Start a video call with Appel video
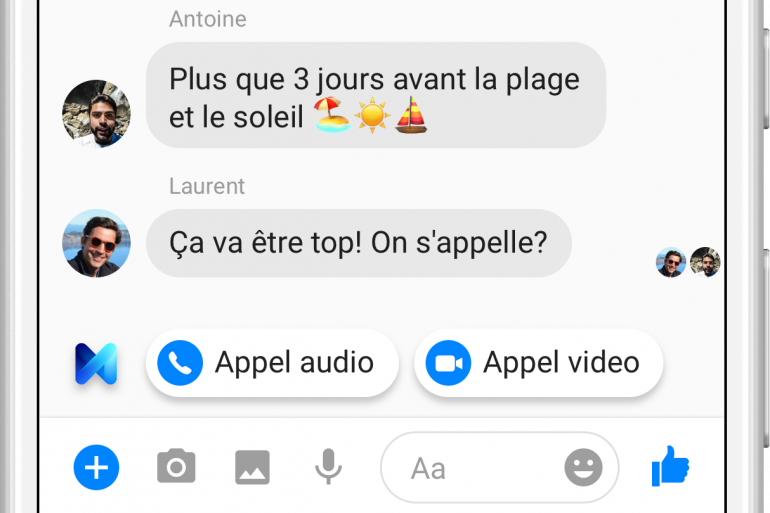This screenshot has width=770, height=513. [538, 363]
